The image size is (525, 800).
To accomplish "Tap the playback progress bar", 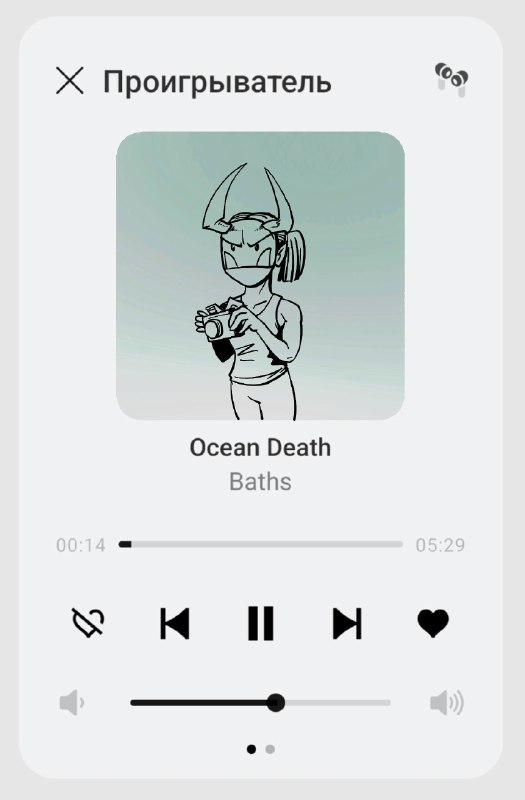I will coord(260,544).
